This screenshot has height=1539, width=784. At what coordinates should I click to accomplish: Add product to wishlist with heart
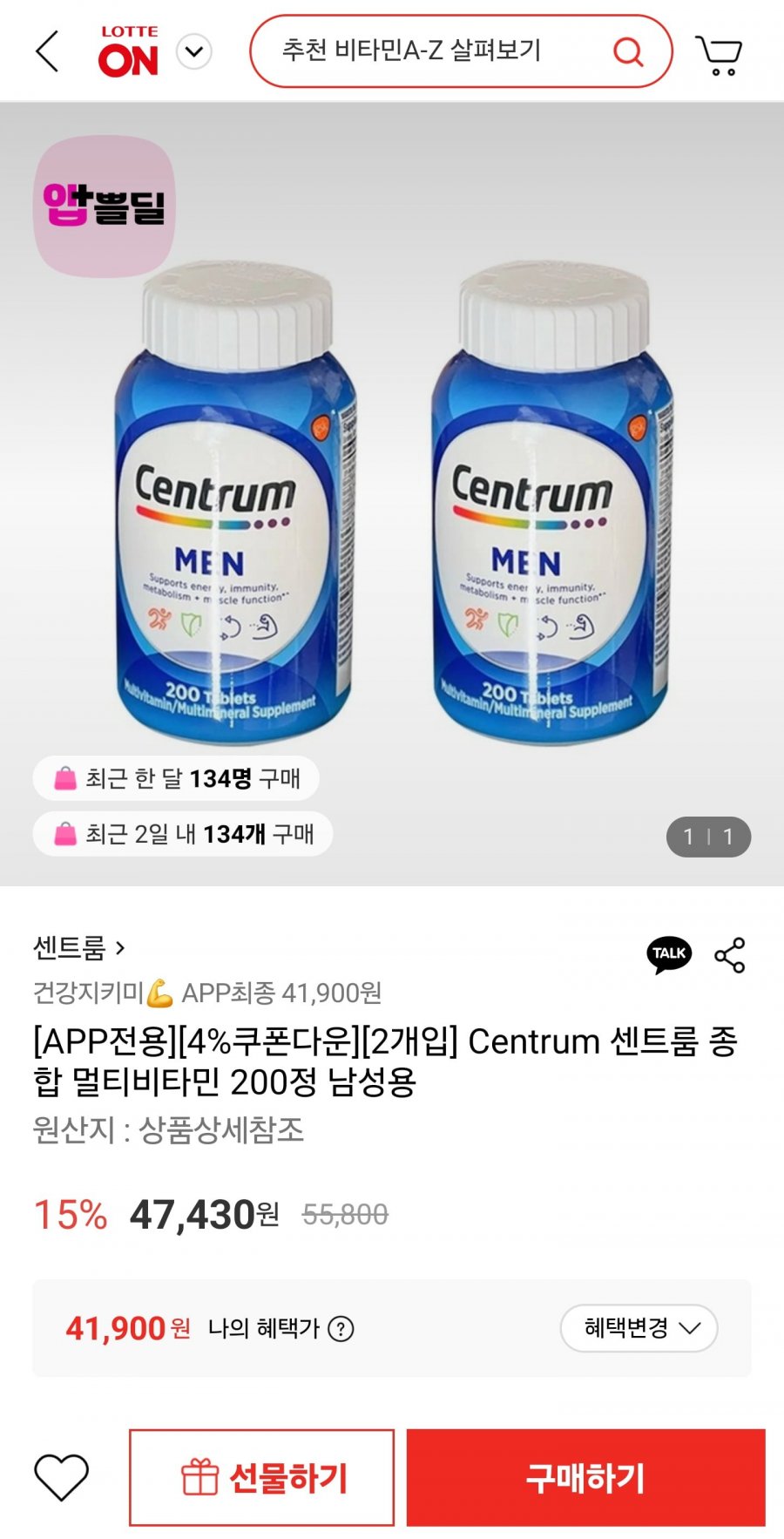point(61,1477)
